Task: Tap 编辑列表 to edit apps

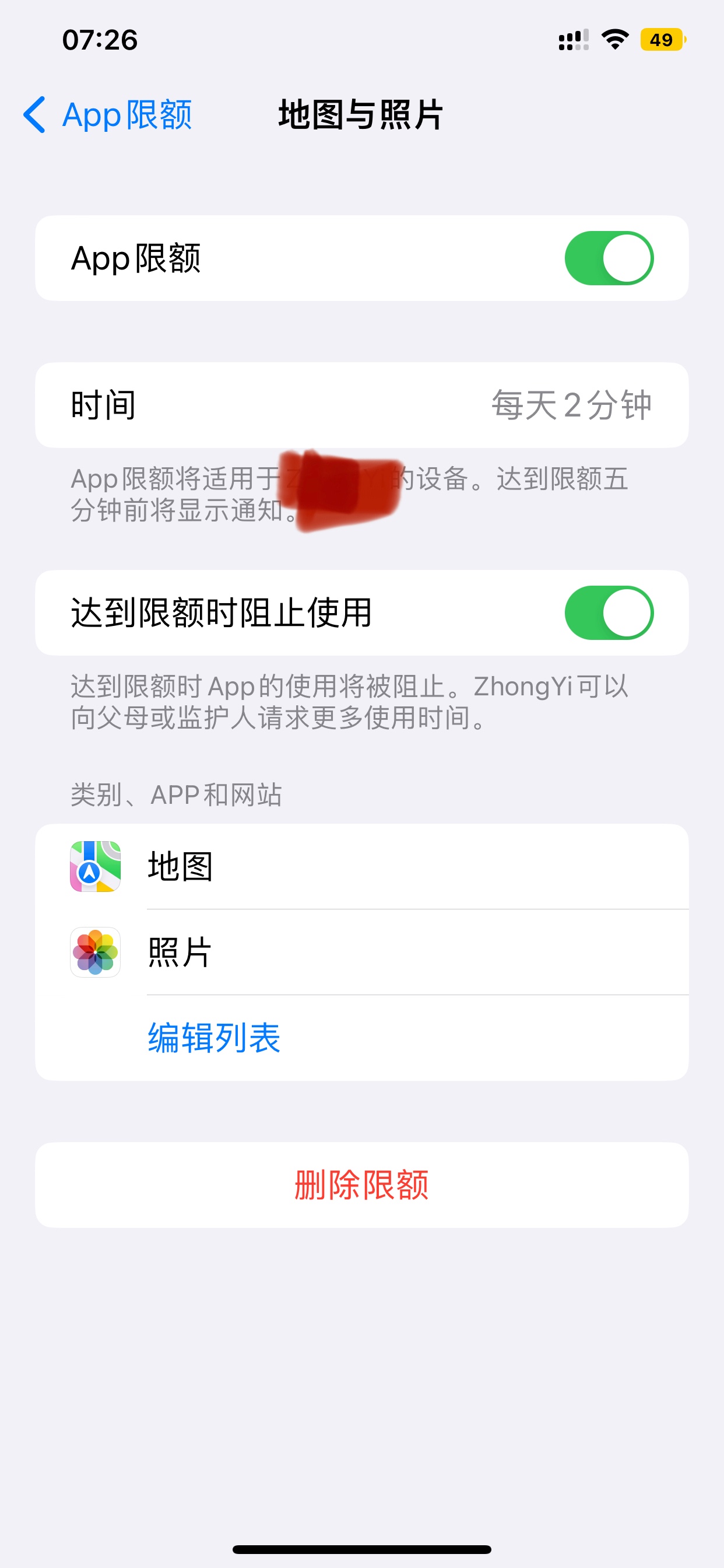Action: click(x=214, y=1038)
